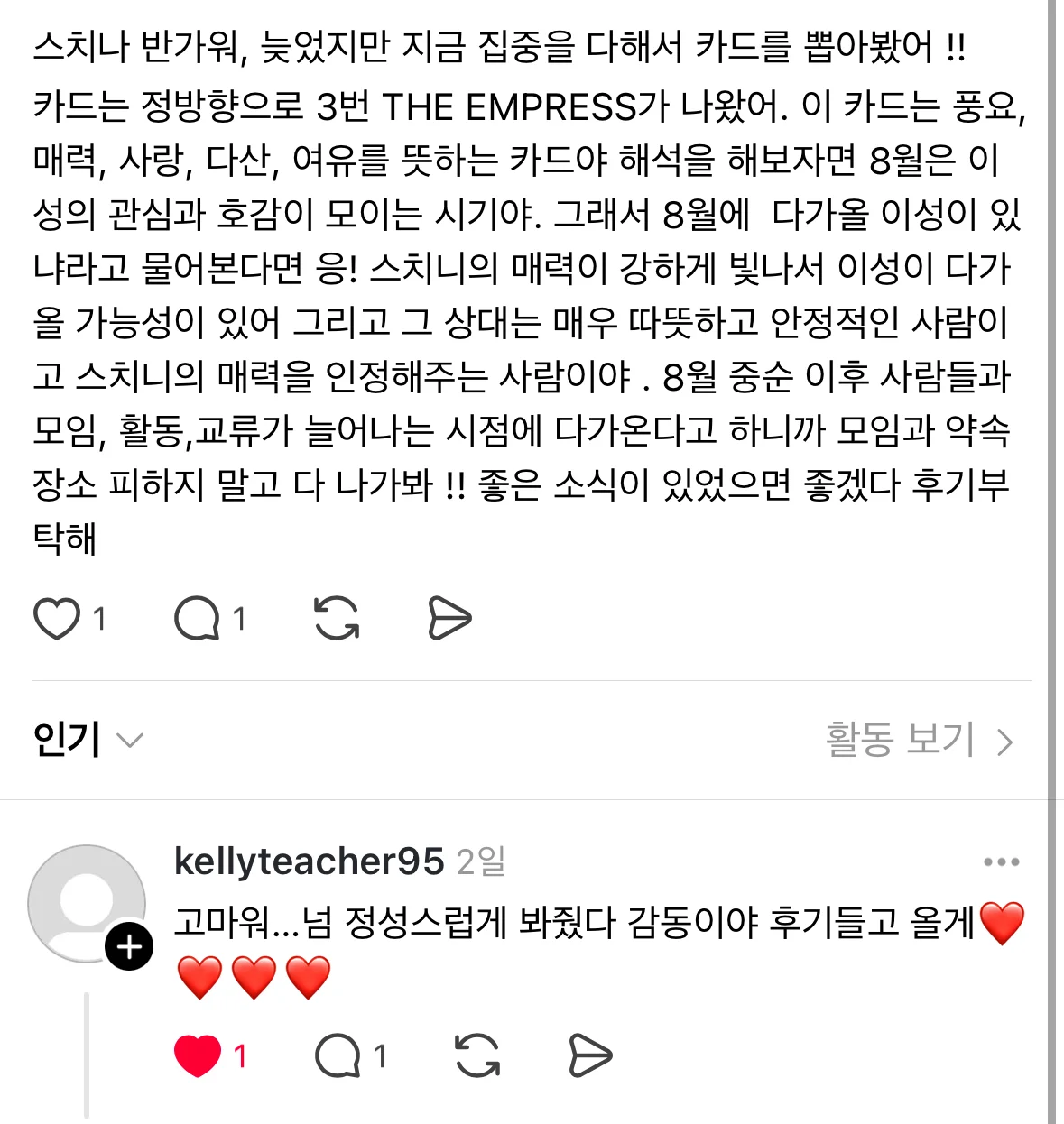The width and height of the screenshot is (1064, 1124).
Task: Repost the tarot reading post
Action: click(336, 619)
